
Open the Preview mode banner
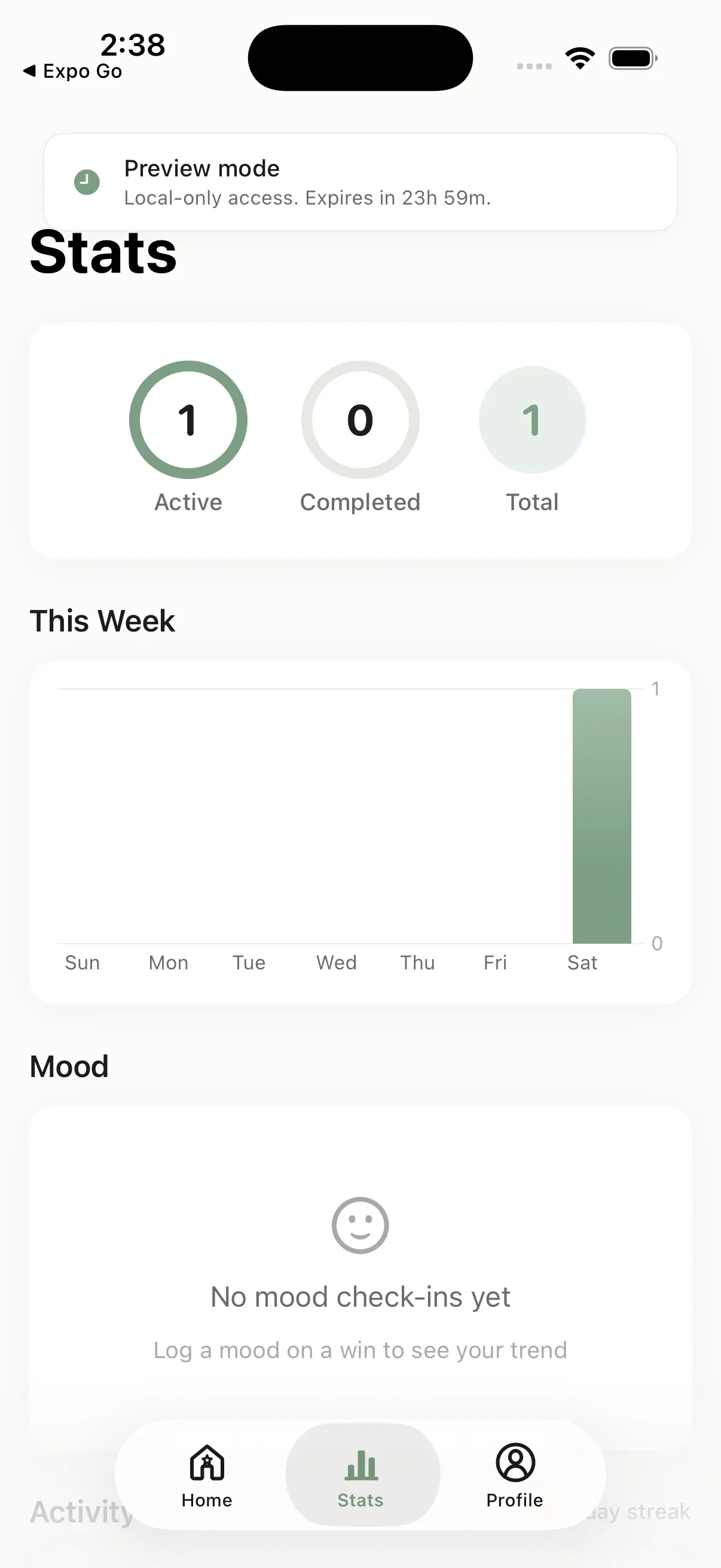coord(360,181)
